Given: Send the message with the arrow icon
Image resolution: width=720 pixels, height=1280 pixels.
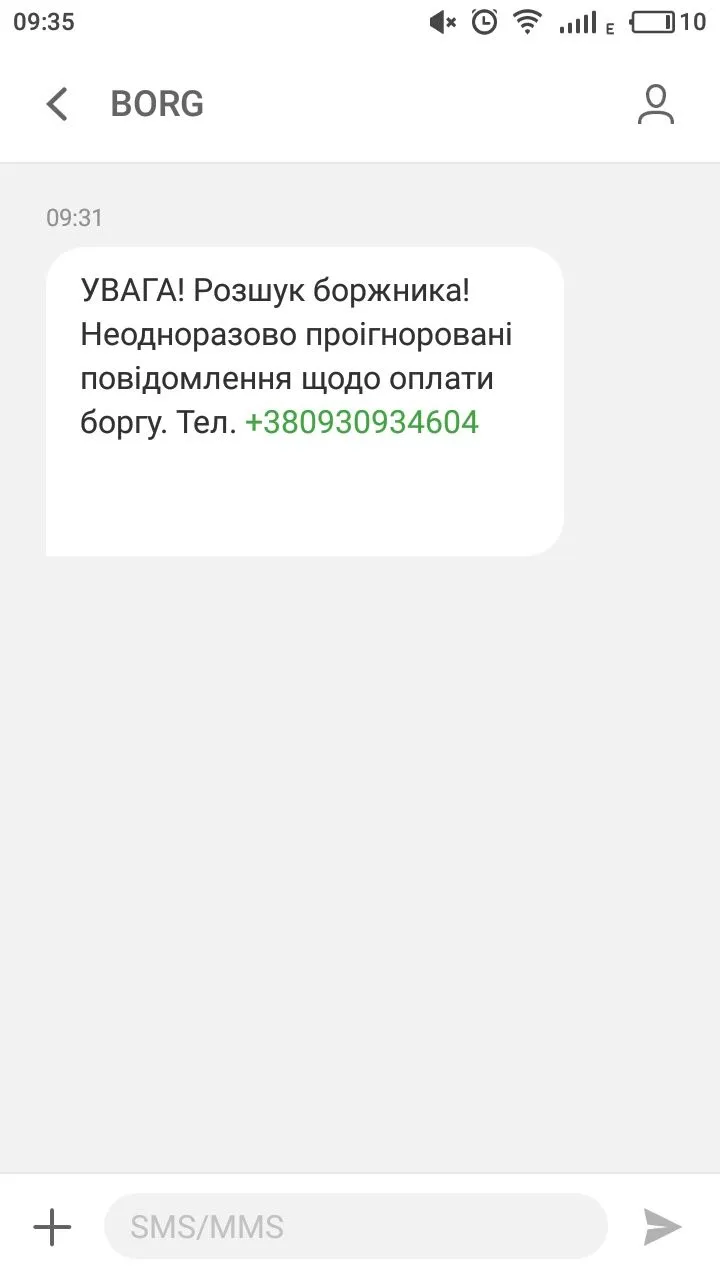Looking at the screenshot, I should click(x=662, y=1226).
